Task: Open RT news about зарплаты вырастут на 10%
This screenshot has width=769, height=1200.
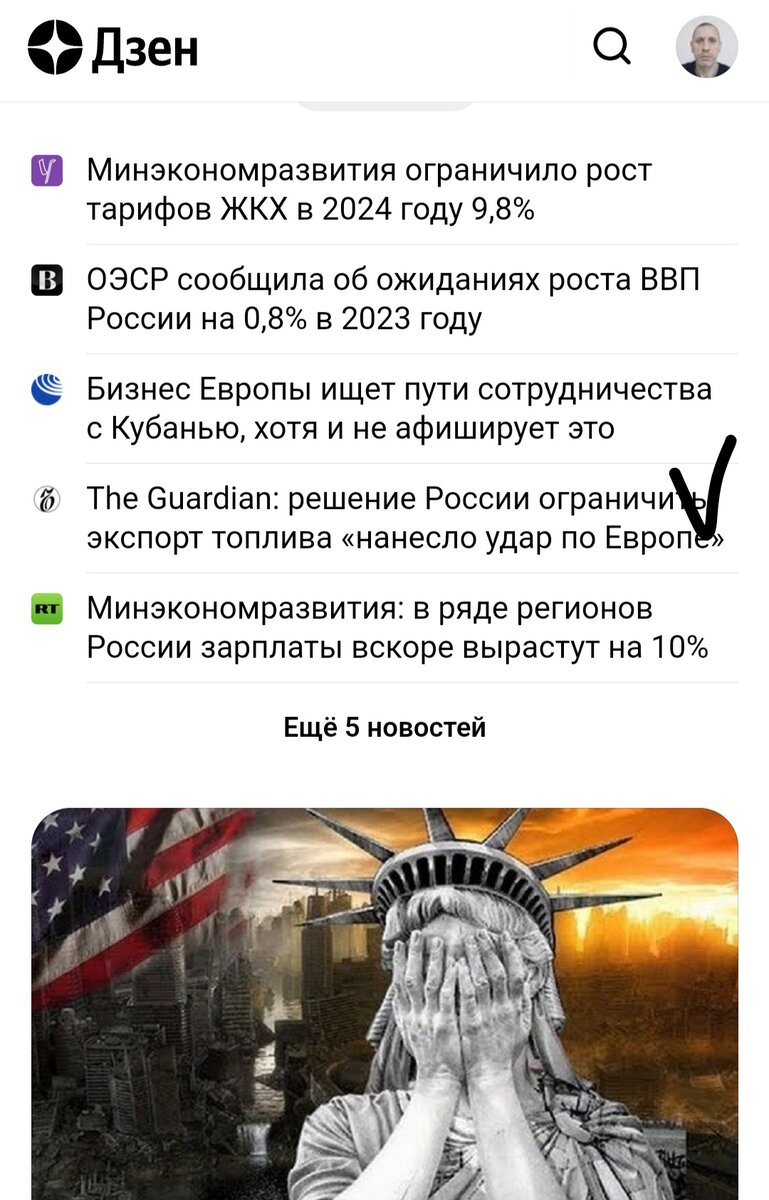Action: [x=396, y=628]
